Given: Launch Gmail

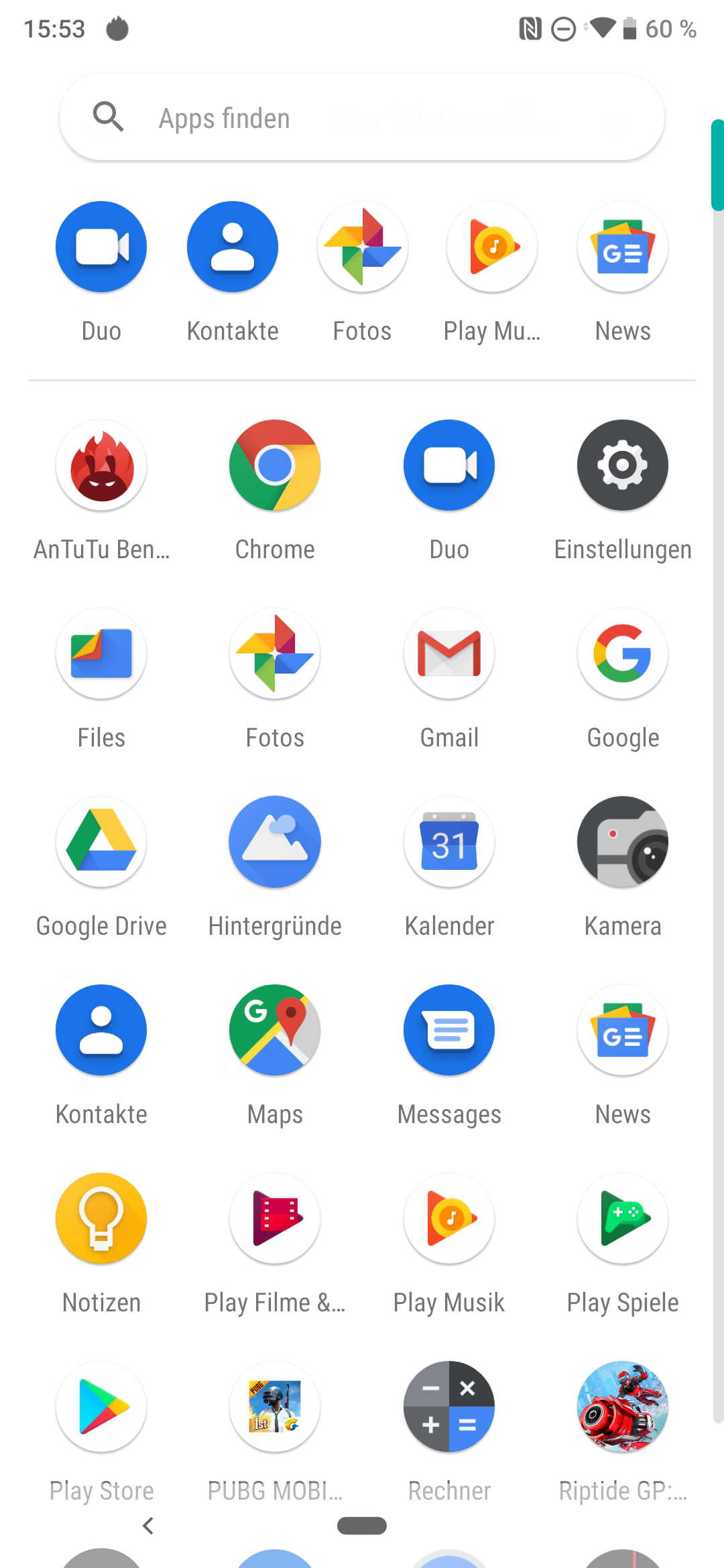Looking at the screenshot, I should coord(449,654).
